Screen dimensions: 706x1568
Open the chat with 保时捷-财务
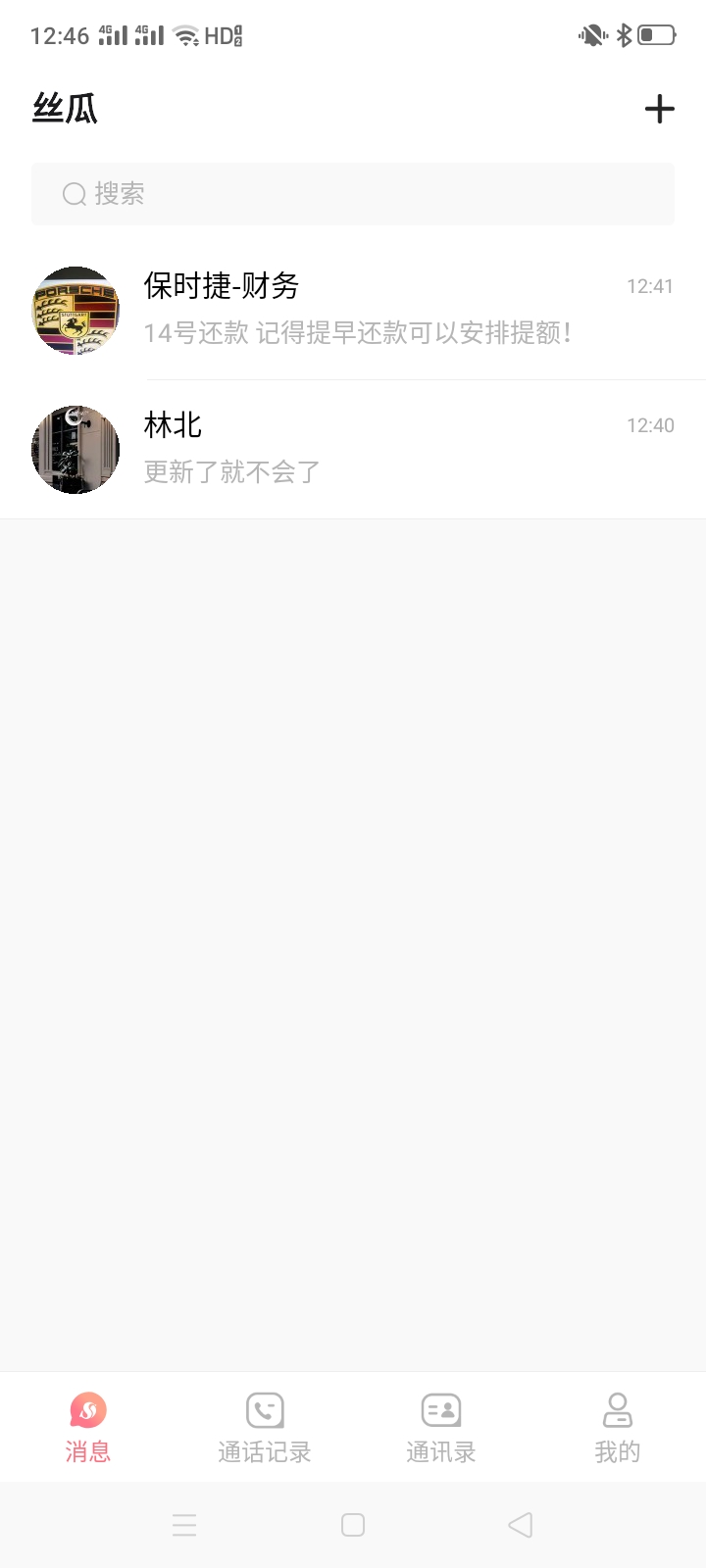(x=353, y=311)
